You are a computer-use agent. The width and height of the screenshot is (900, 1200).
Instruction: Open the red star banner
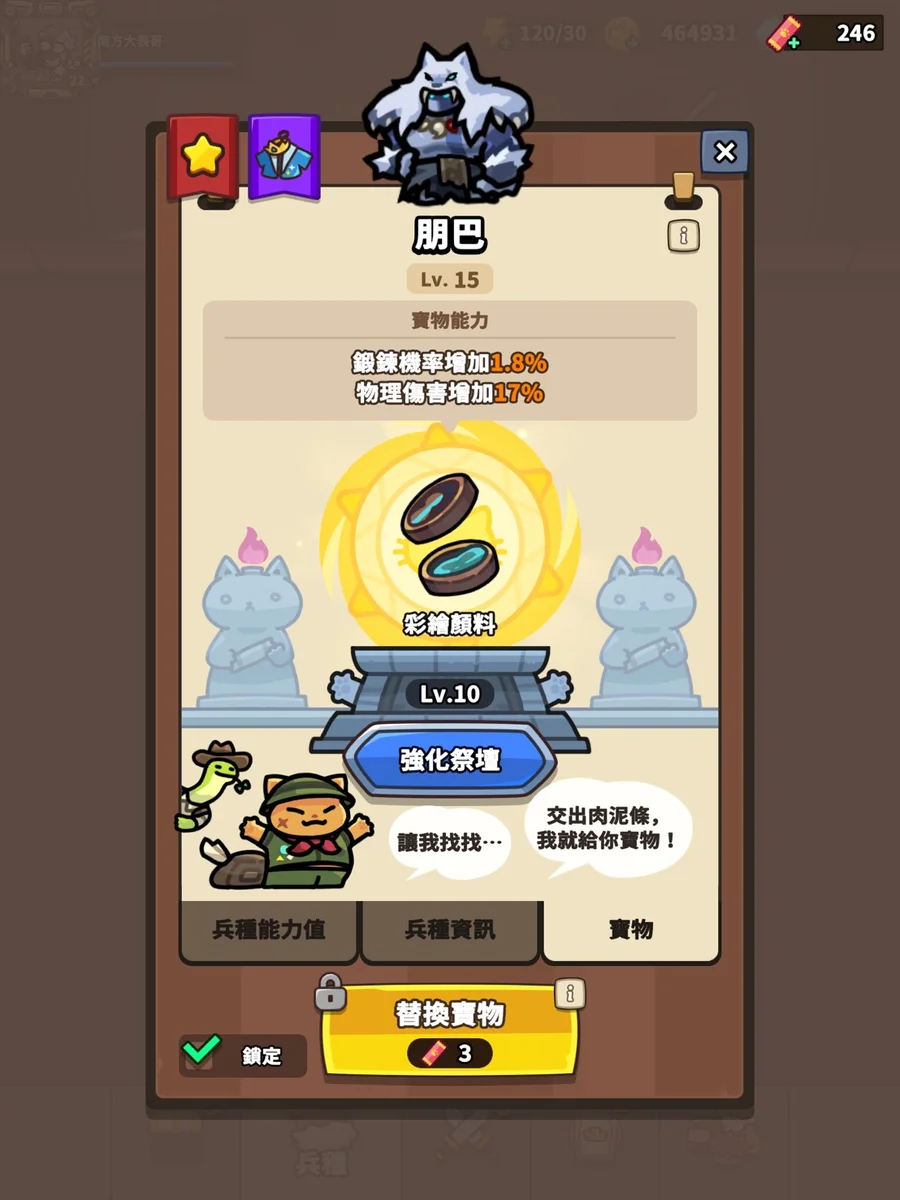point(203,156)
